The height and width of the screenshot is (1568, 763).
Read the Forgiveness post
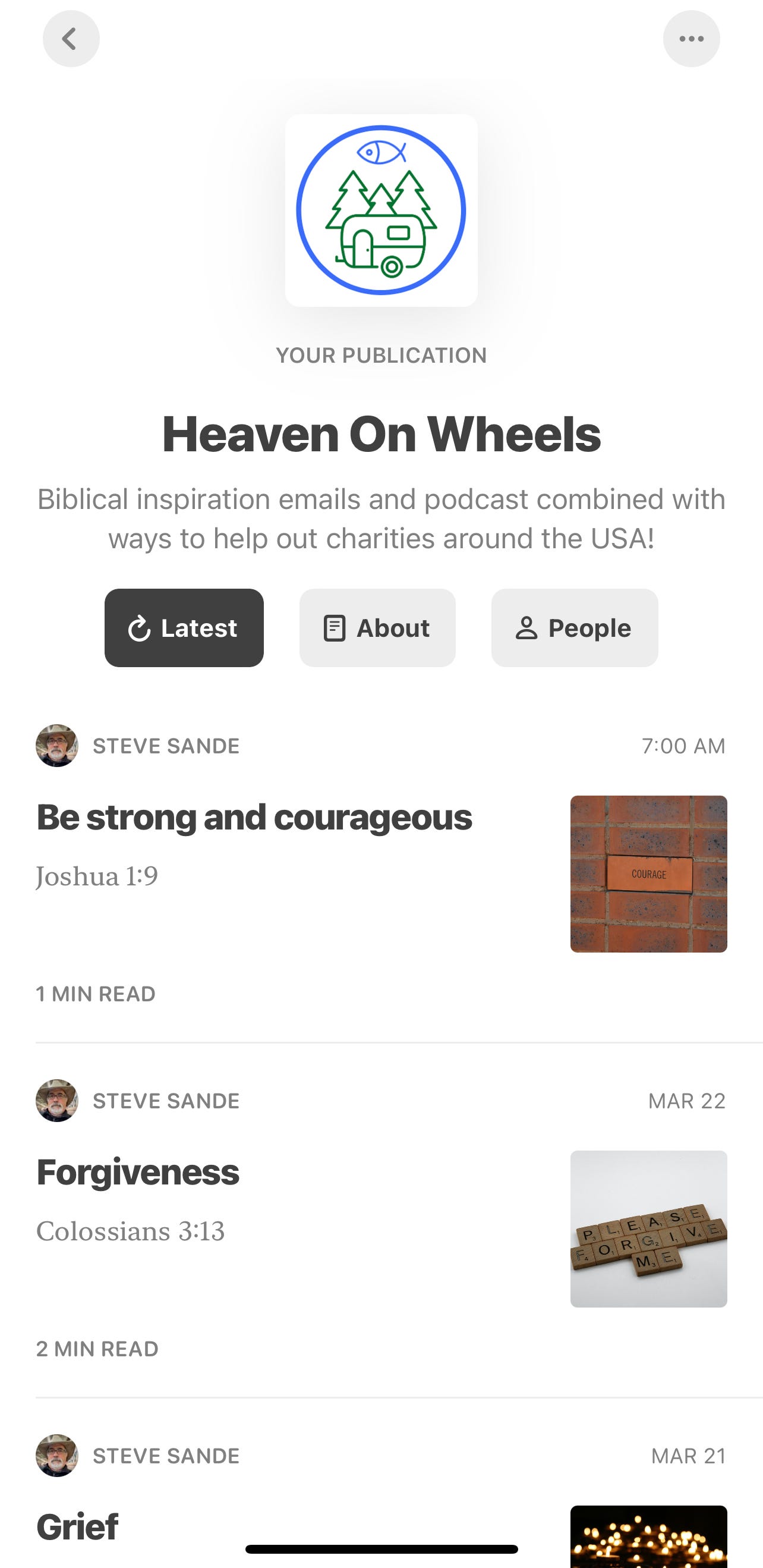(137, 1172)
